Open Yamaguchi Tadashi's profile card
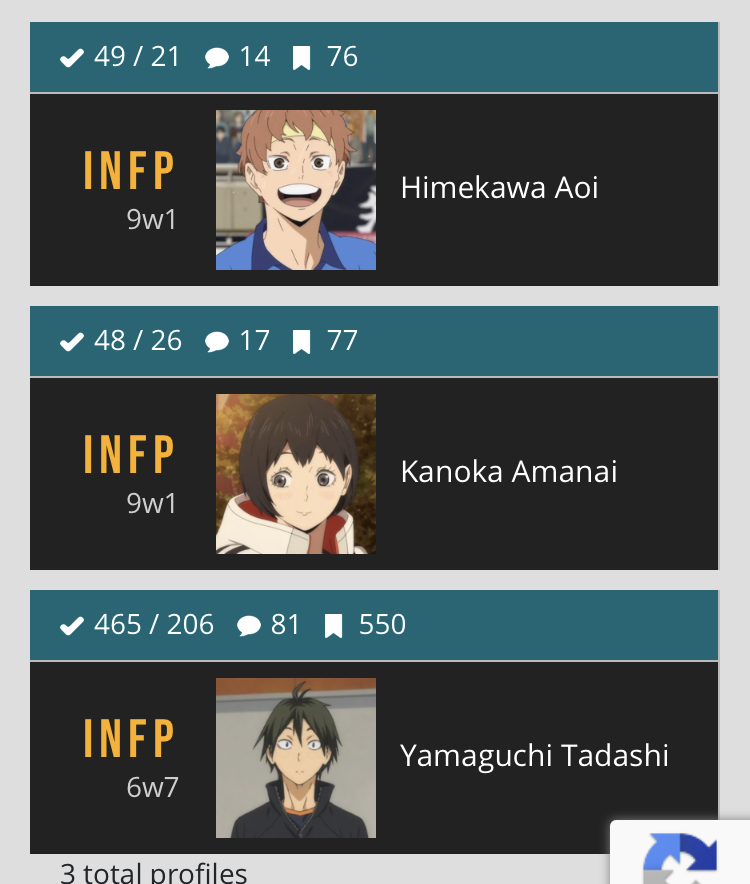Screen dimensions: 750x884 click(x=533, y=756)
